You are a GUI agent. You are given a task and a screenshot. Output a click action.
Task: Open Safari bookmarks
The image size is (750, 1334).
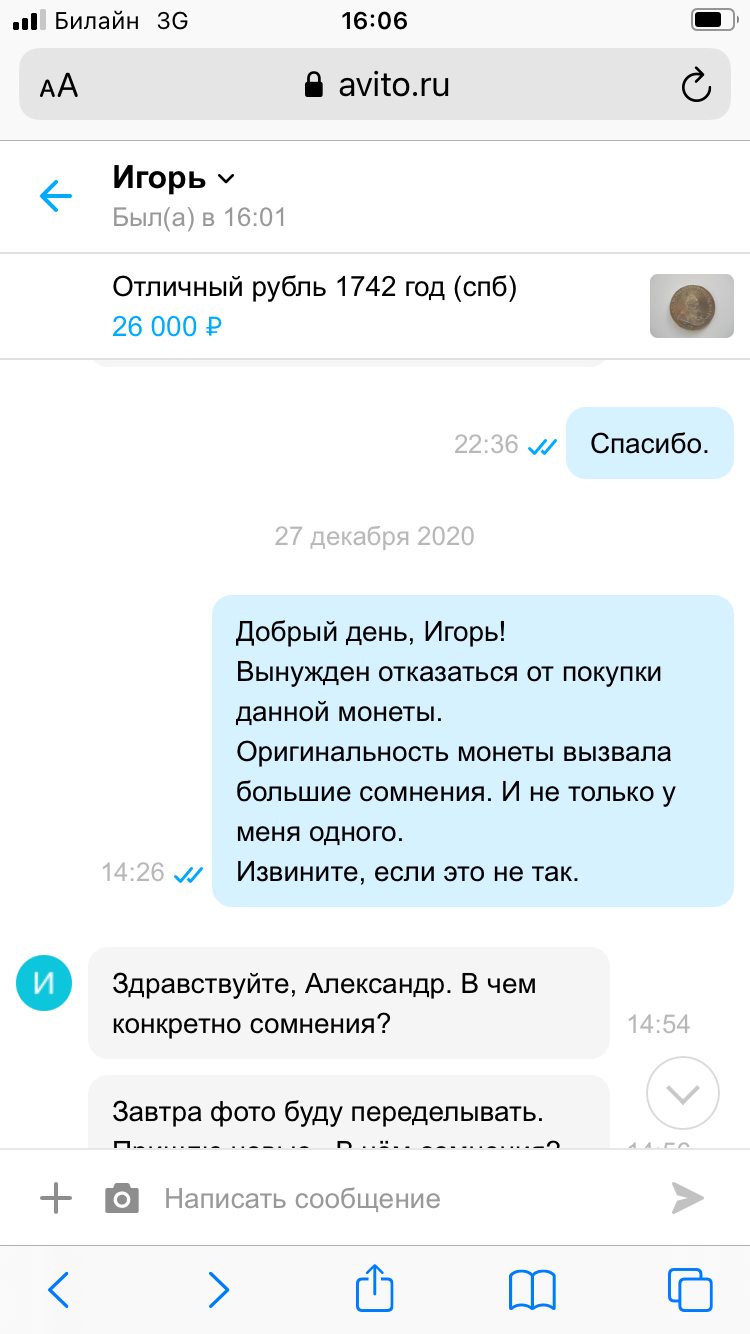pos(532,1289)
